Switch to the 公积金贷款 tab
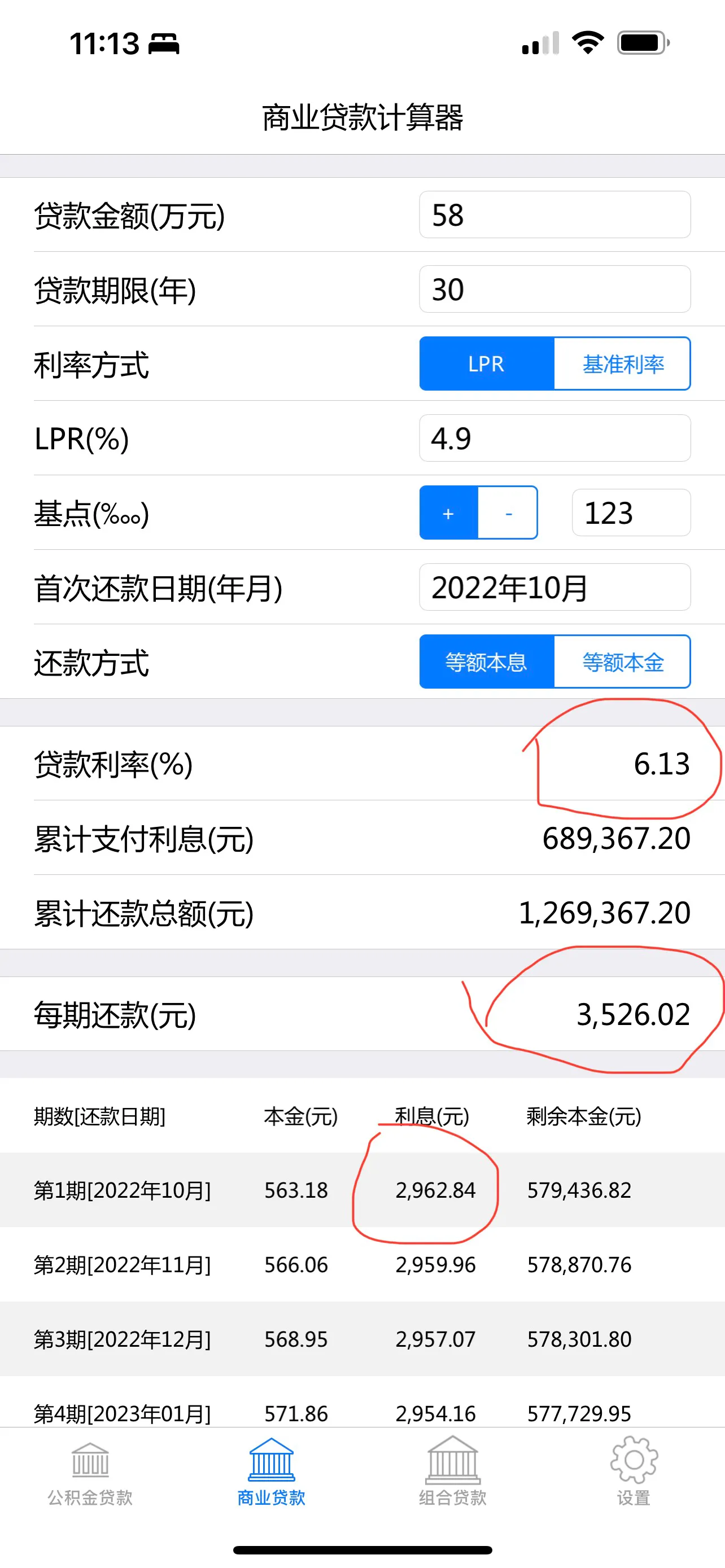 point(90,1472)
